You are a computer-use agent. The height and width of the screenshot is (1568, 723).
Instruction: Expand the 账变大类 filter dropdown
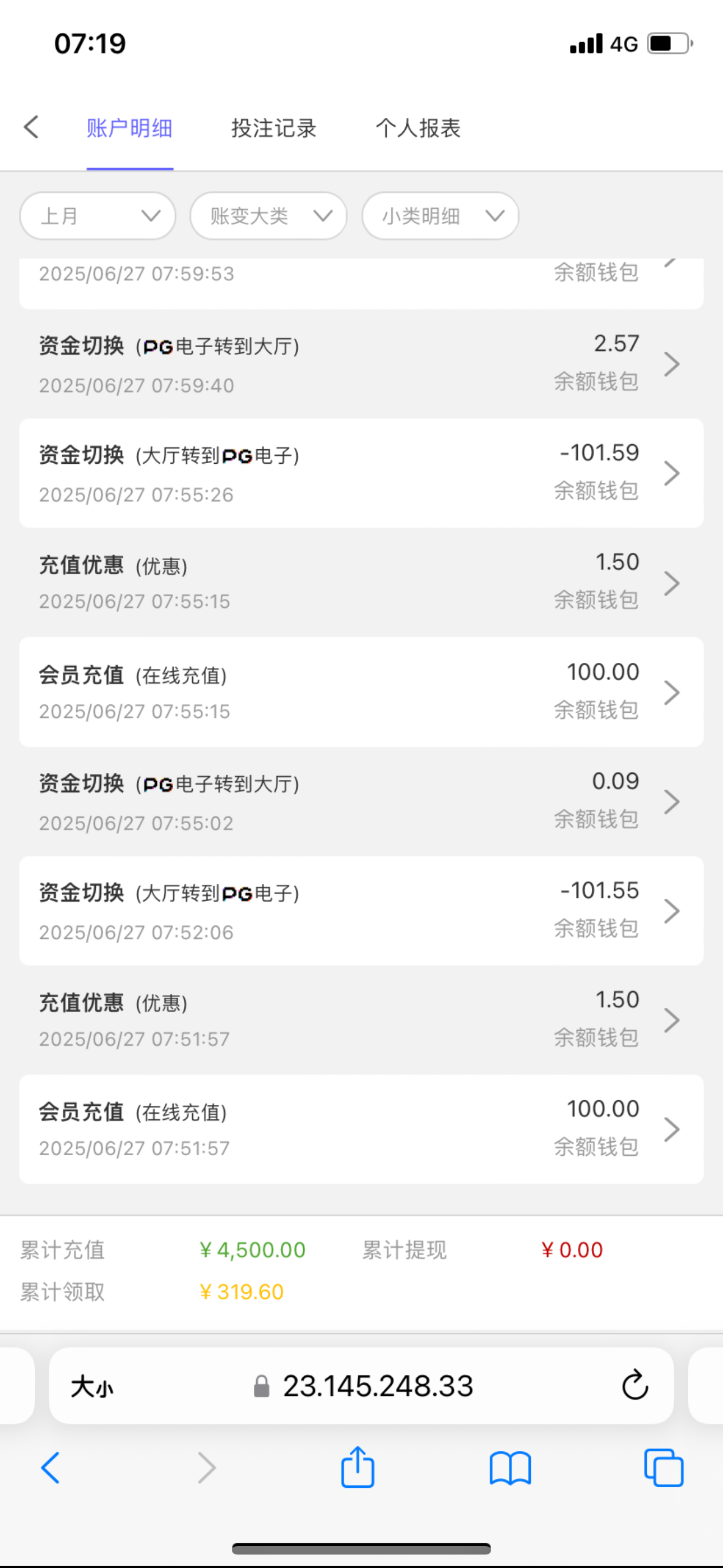[268, 216]
